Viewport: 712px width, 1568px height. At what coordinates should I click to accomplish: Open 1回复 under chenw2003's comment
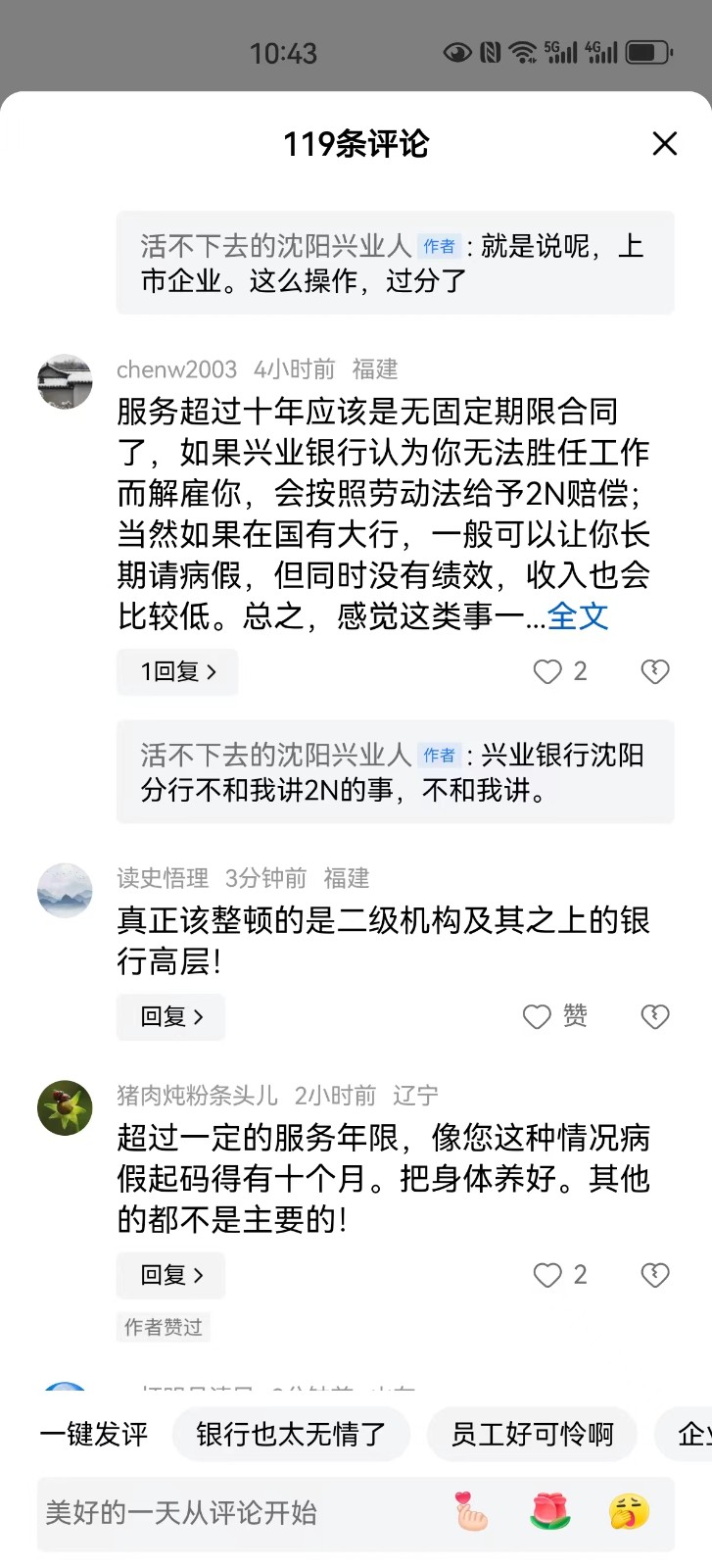pyautogui.click(x=177, y=671)
